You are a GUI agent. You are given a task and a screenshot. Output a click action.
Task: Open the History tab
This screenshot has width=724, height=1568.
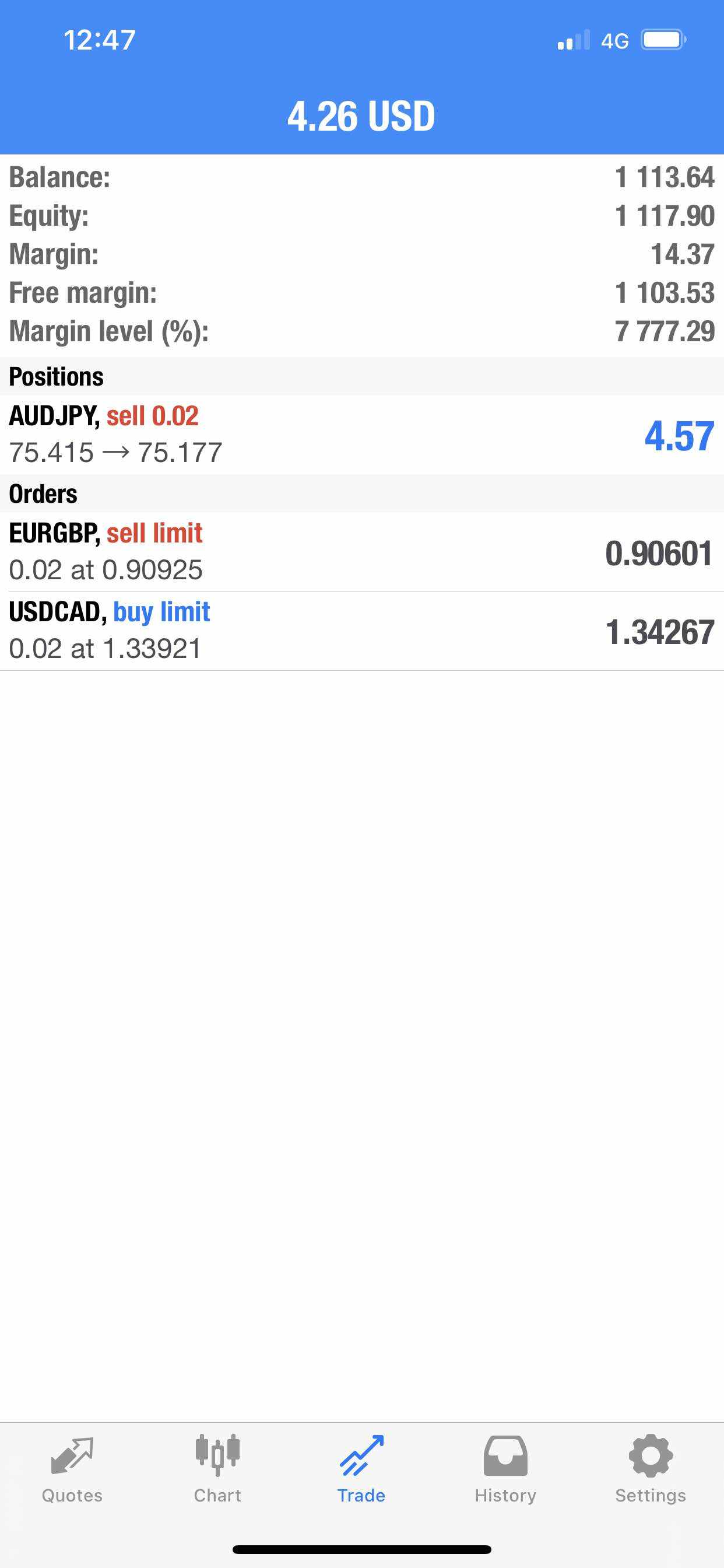coord(505,1469)
